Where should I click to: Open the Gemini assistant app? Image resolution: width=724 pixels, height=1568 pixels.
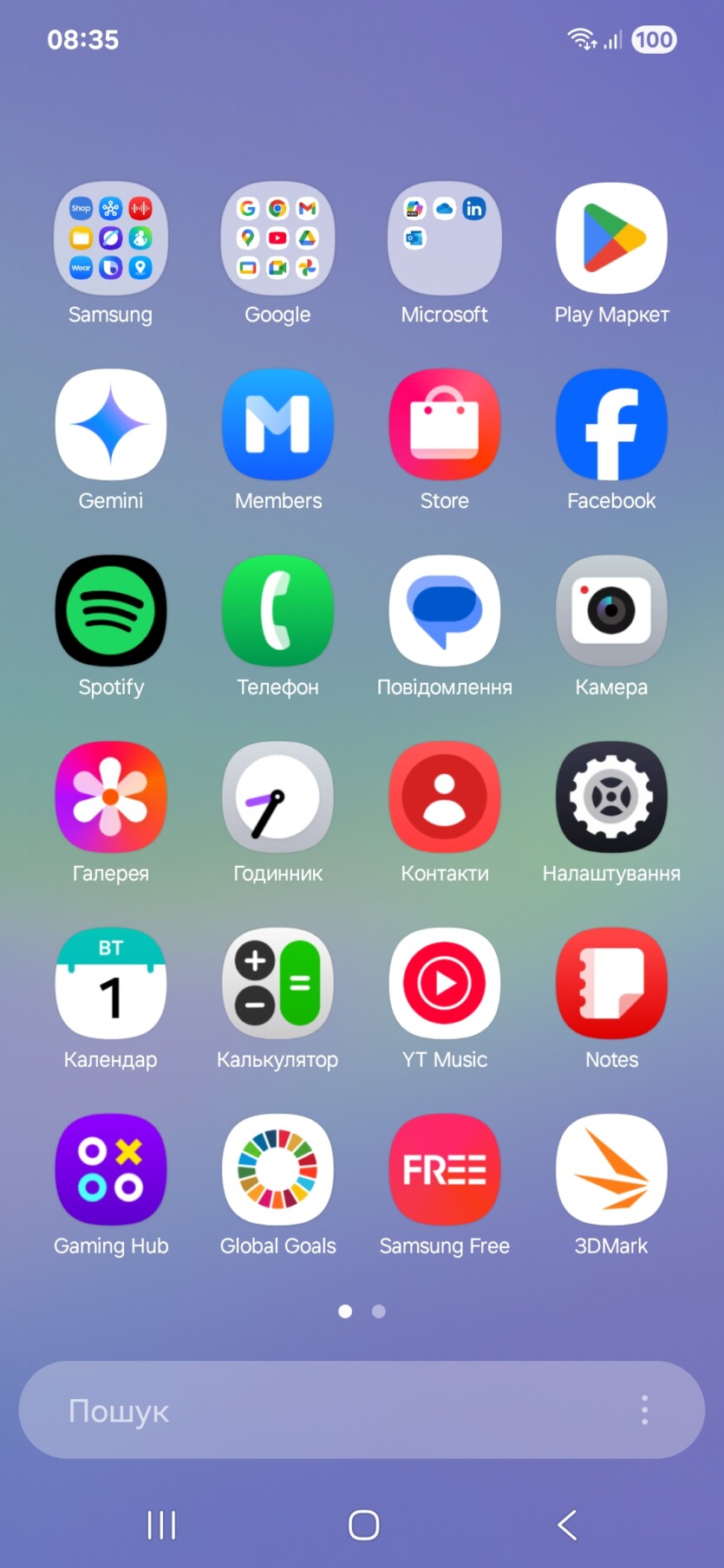(x=110, y=425)
